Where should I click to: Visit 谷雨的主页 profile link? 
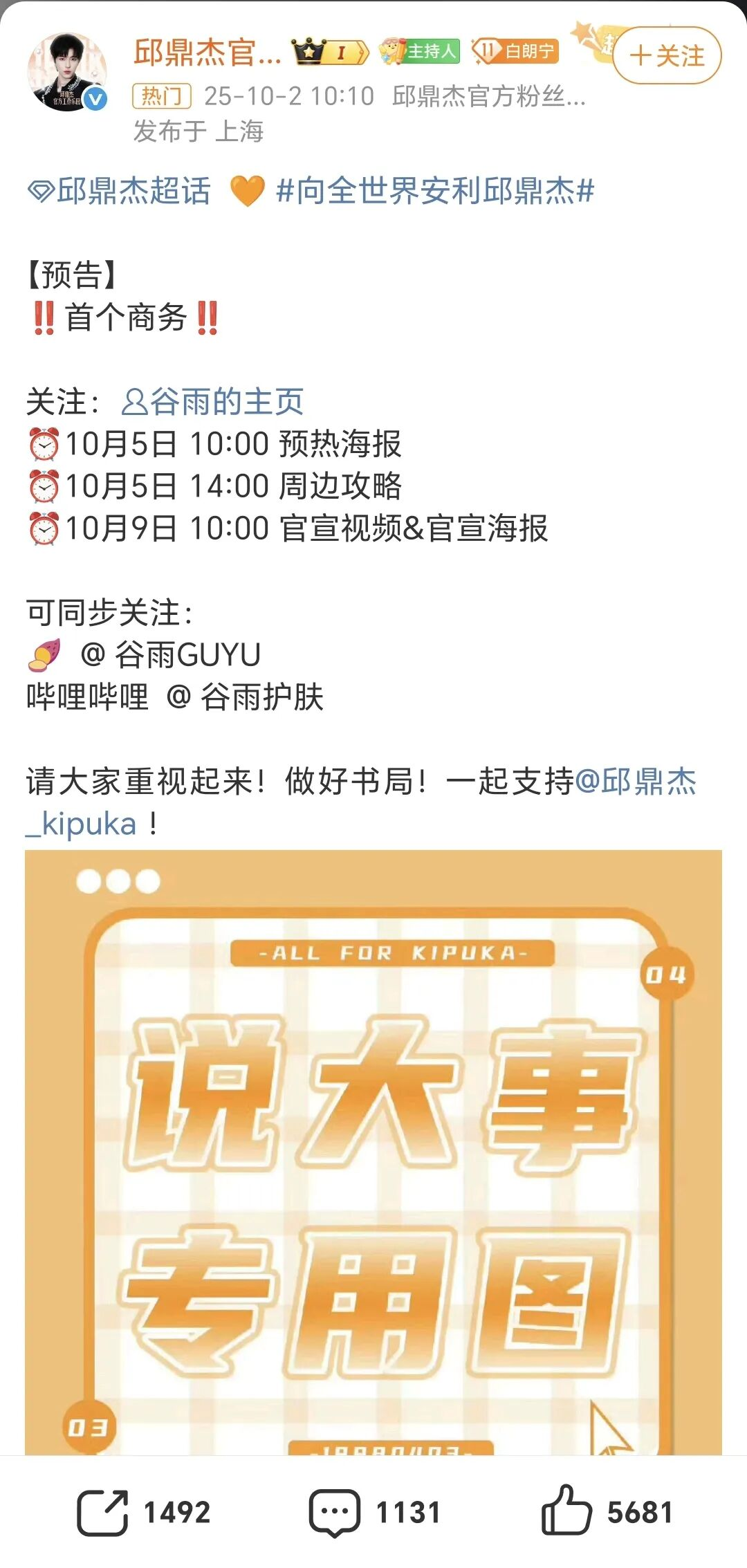(213, 402)
